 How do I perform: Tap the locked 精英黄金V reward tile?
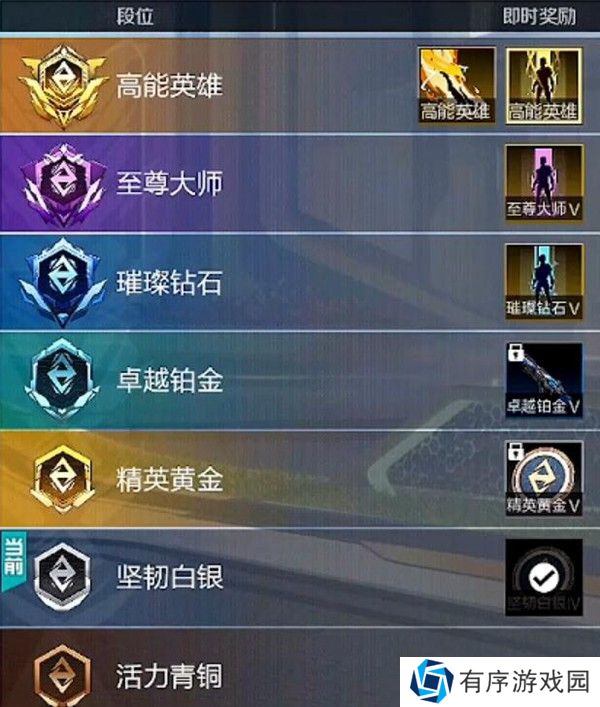pyautogui.click(x=544, y=479)
